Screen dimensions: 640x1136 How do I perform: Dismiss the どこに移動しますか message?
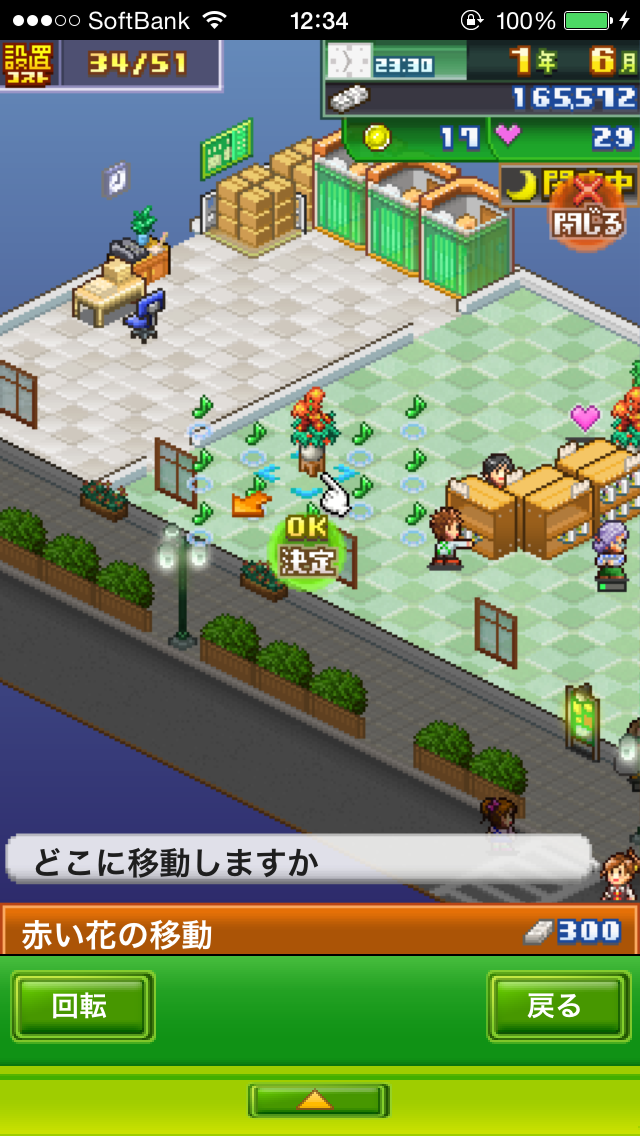coord(298,861)
